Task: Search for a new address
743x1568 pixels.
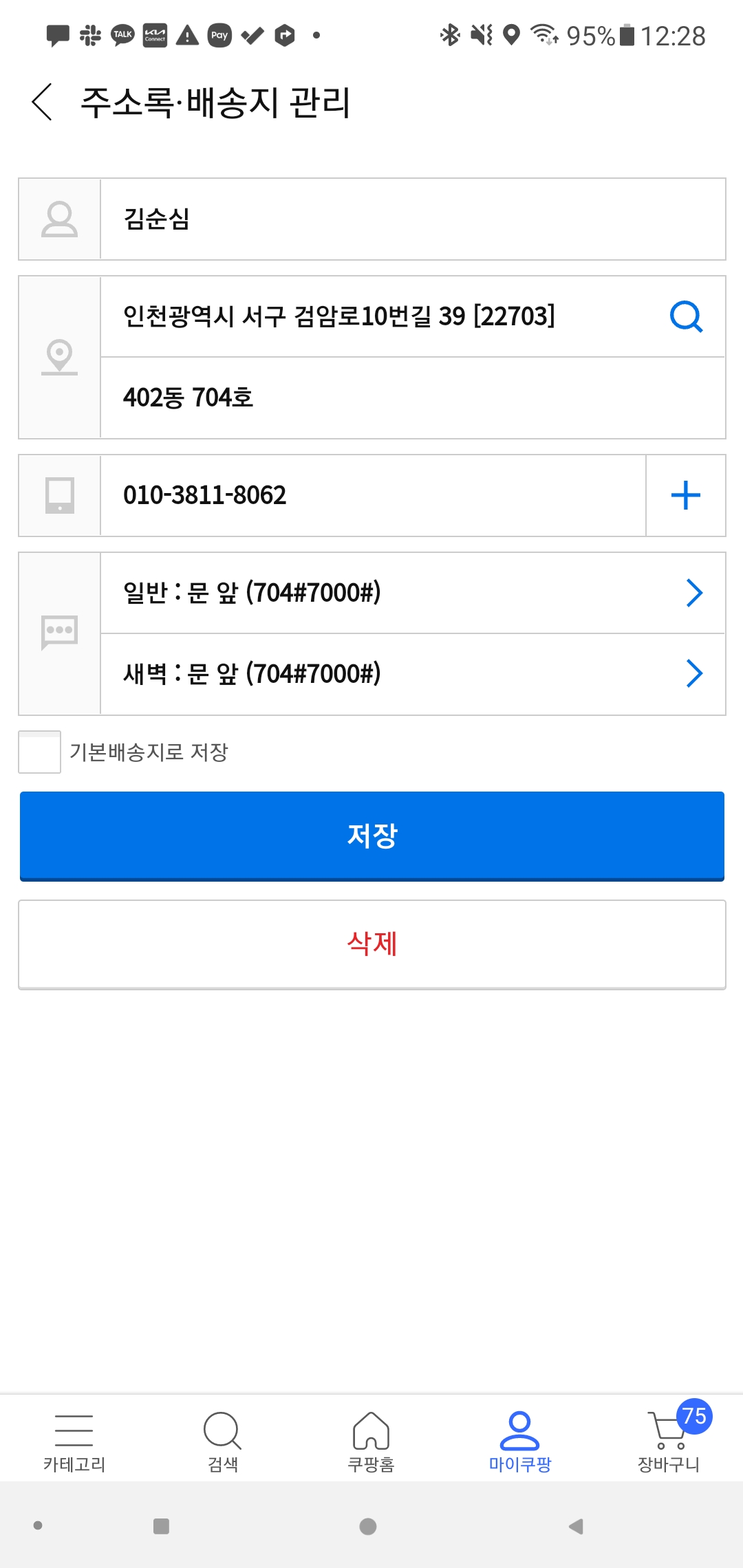Action: pyautogui.click(x=686, y=316)
